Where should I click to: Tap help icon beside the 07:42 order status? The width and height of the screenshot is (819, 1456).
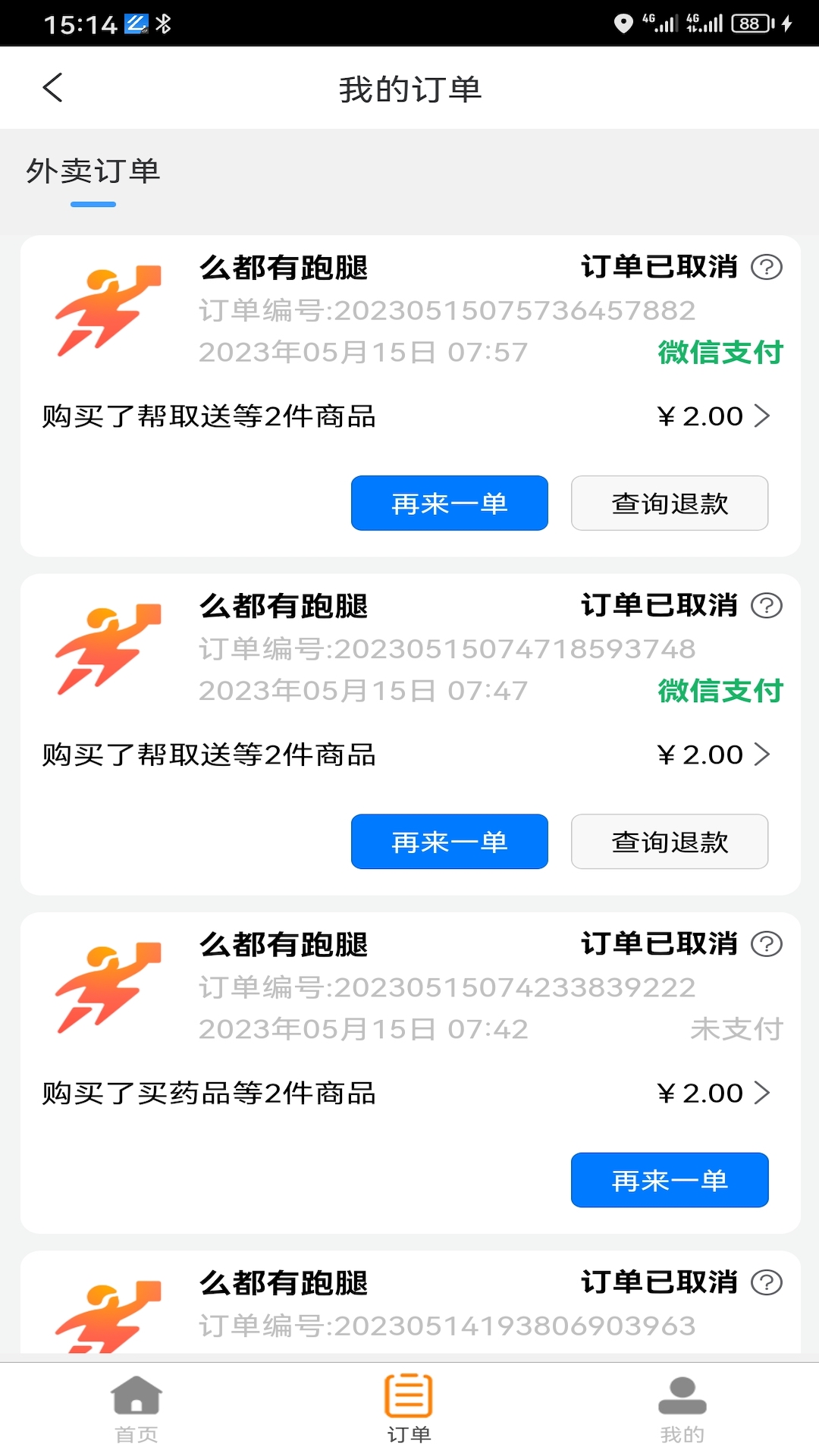pos(767,944)
